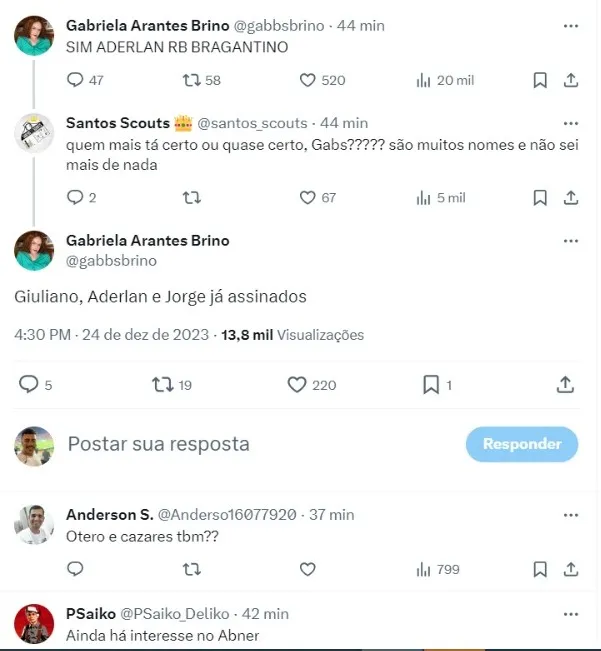Retweet the SIM ADERLAN RB BRAGANTINO tweet
The image size is (601, 651).
190,80
